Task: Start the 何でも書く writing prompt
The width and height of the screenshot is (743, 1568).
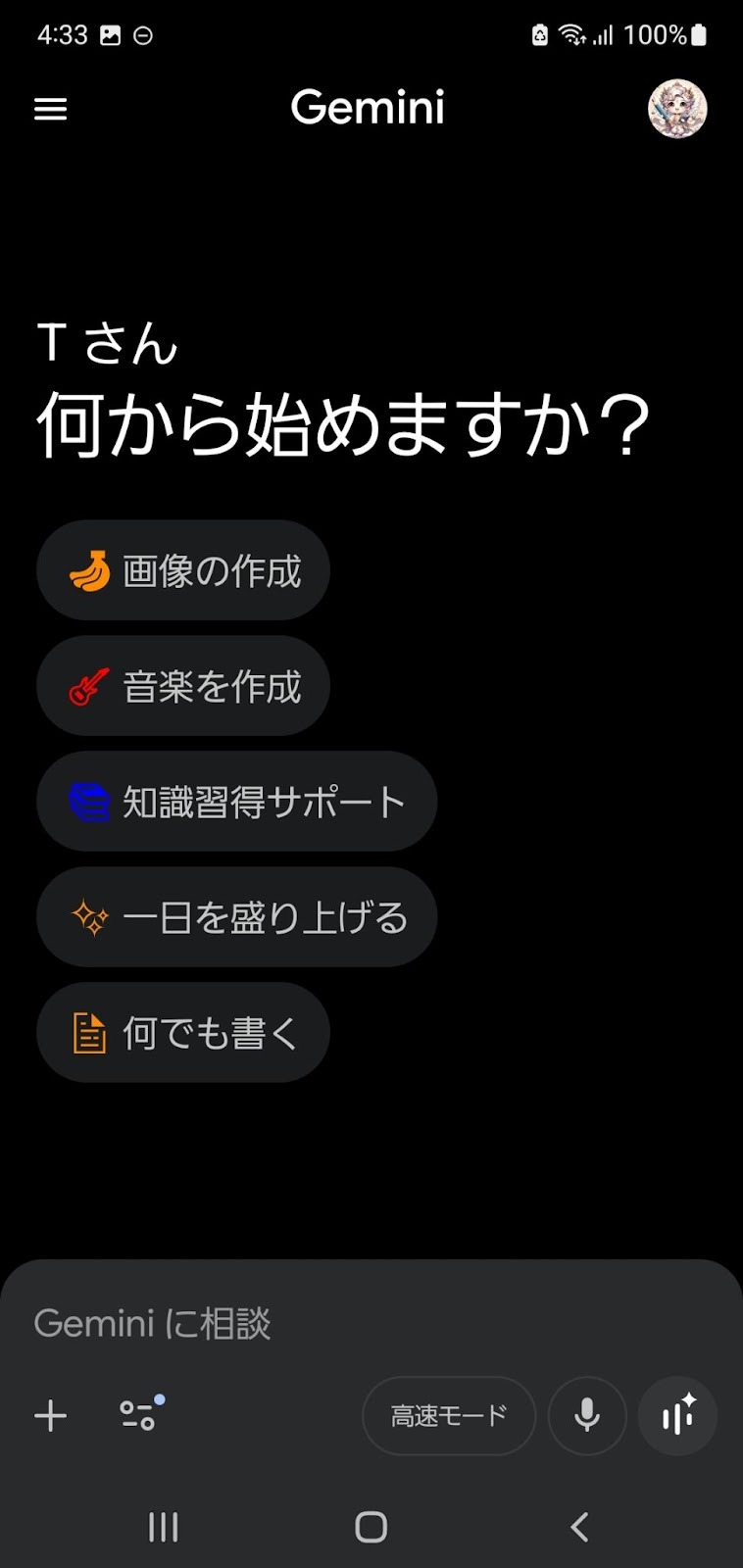Action: 183,1033
